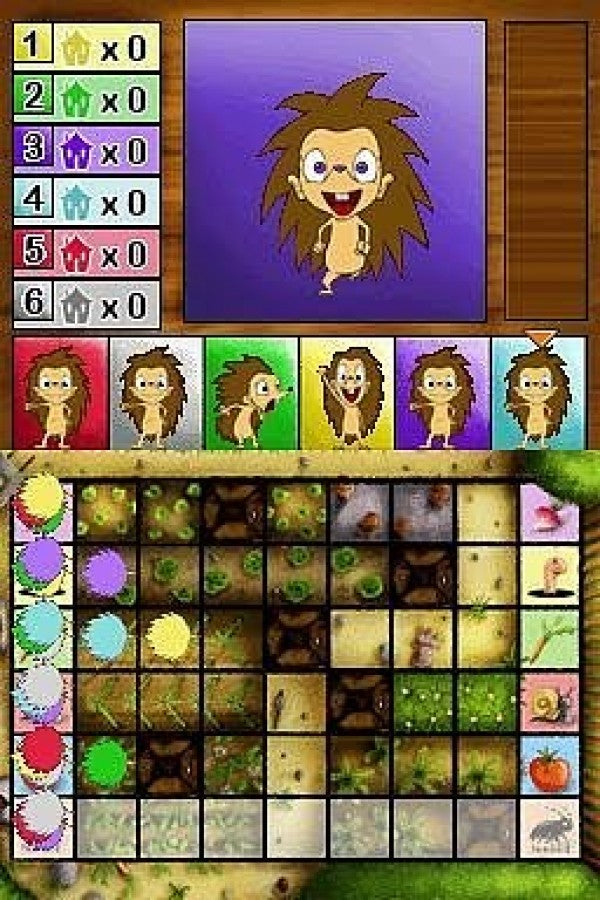Select the hedgehog on the red card
This screenshot has width=600, height=900.
point(59,393)
